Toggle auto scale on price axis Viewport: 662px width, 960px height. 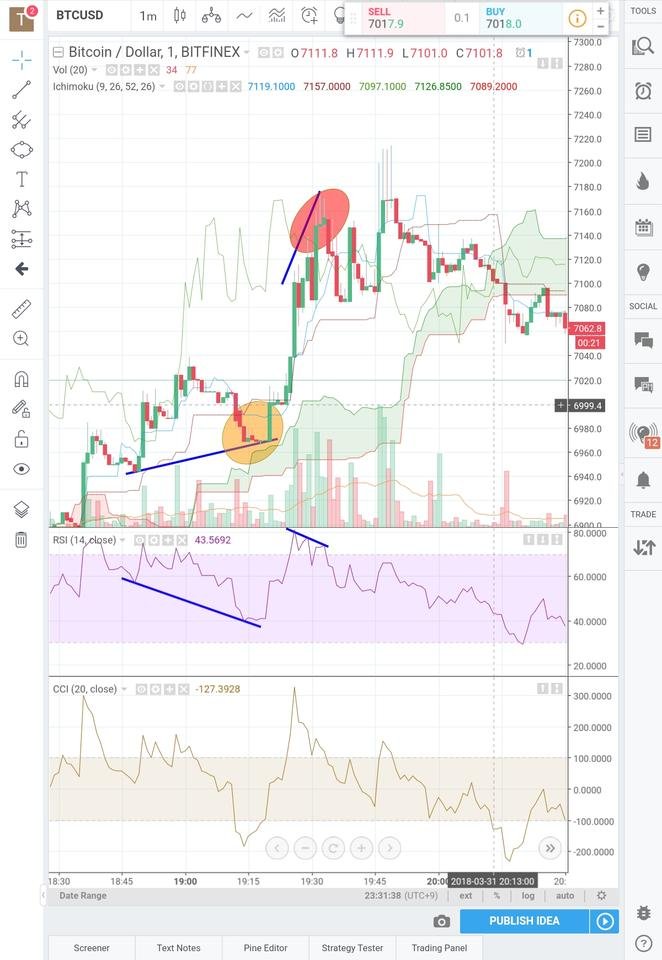click(x=565, y=896)
